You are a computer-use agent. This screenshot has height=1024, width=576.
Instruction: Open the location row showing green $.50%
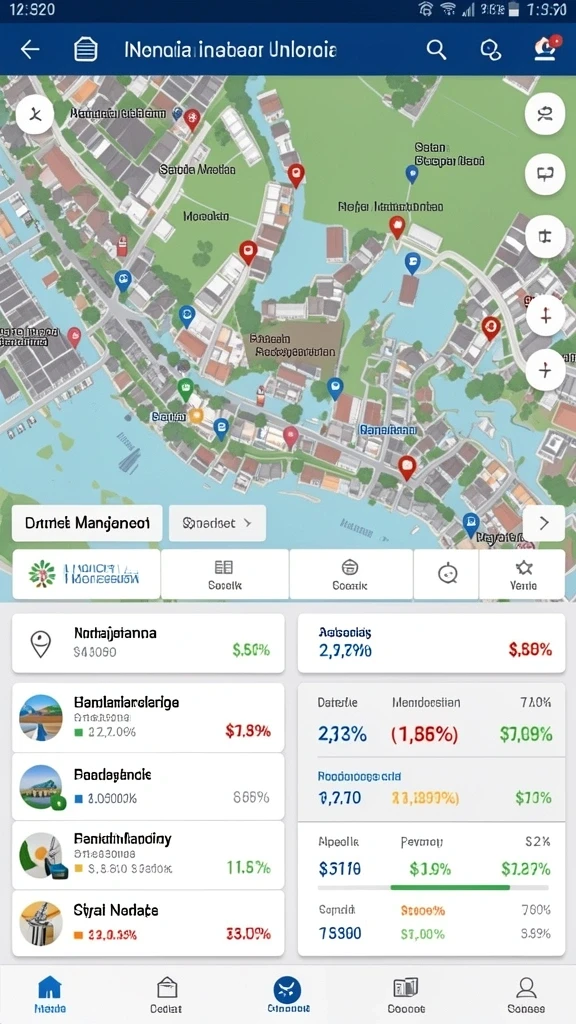click(x=148, y=643)
